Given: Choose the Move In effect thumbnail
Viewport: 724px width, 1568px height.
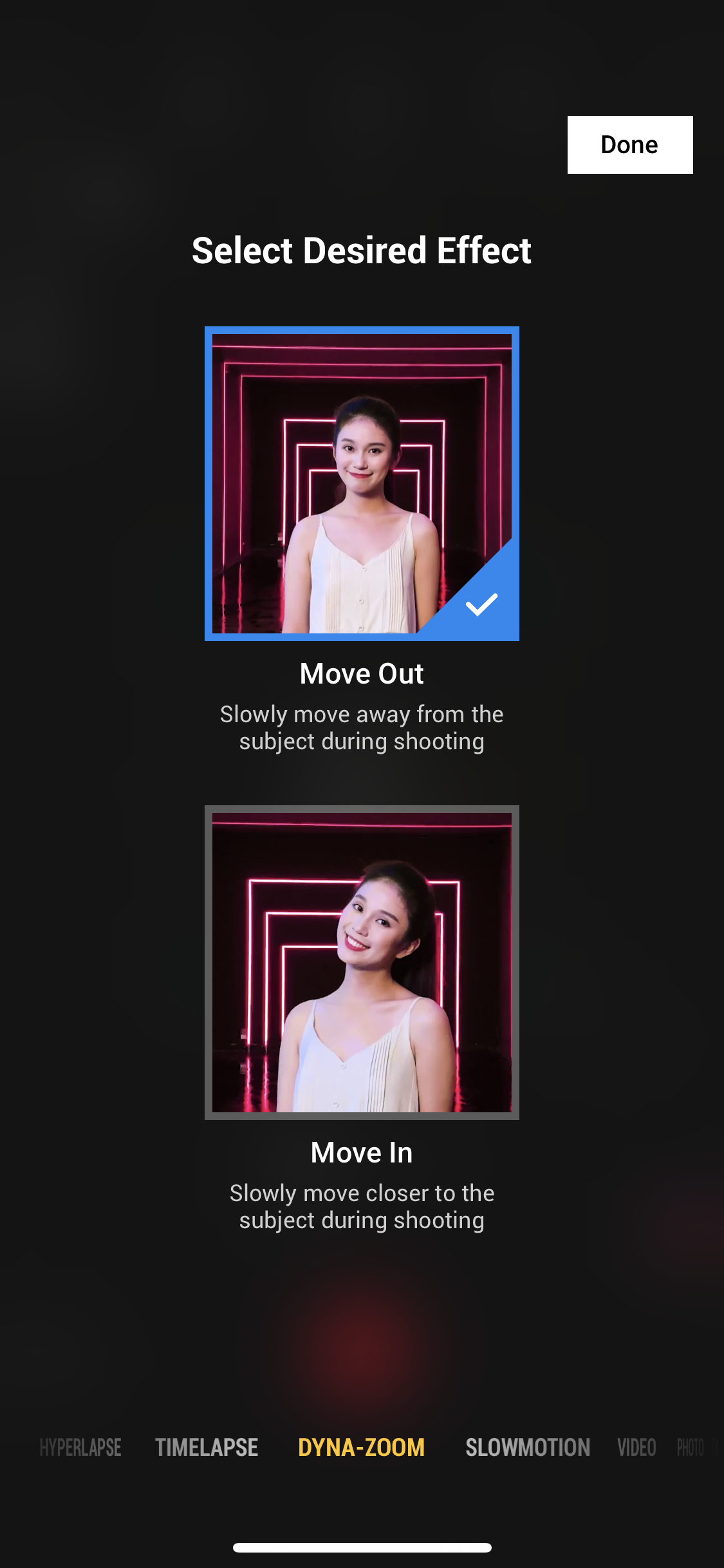Looking at the screenshot, I should pos(362,962).
